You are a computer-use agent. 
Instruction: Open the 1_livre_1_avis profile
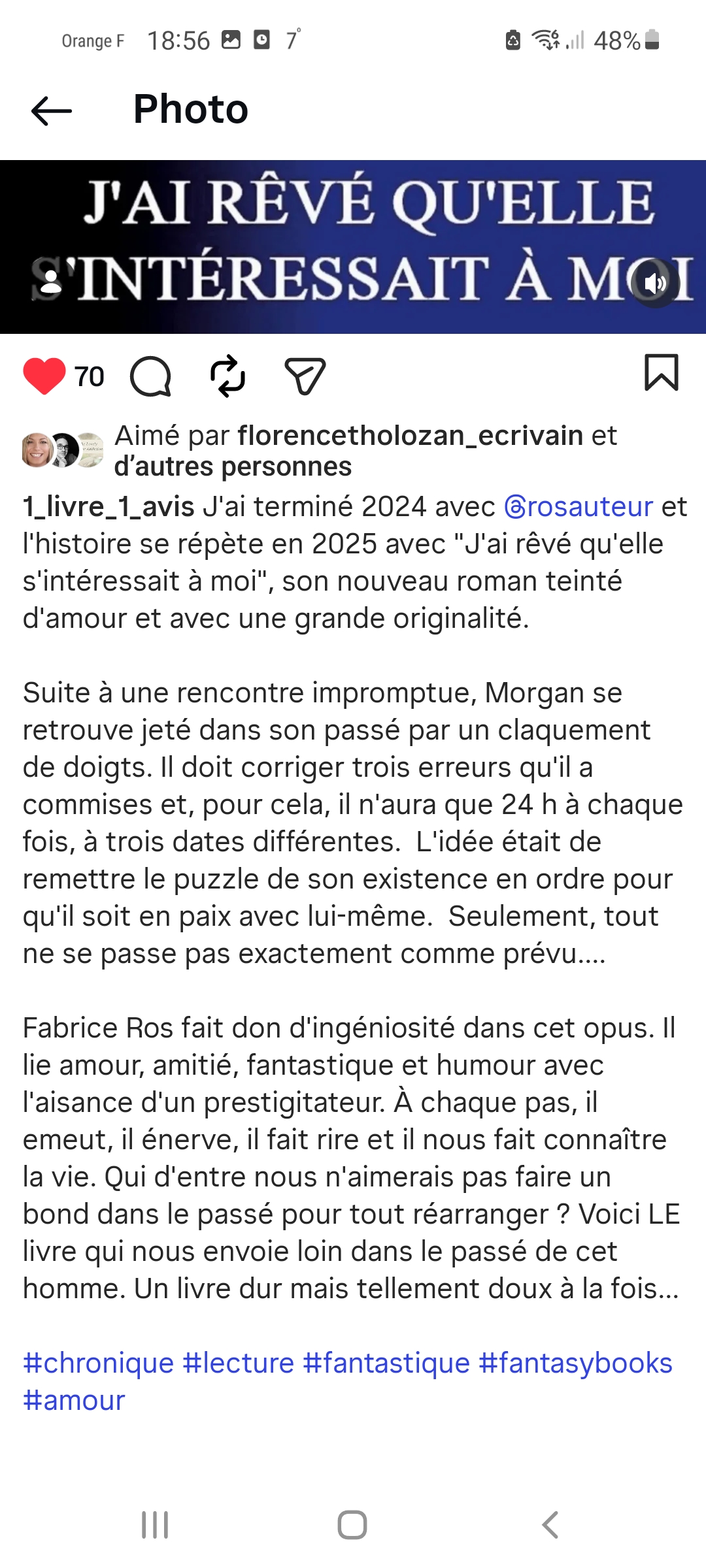[x=109, y=507]
